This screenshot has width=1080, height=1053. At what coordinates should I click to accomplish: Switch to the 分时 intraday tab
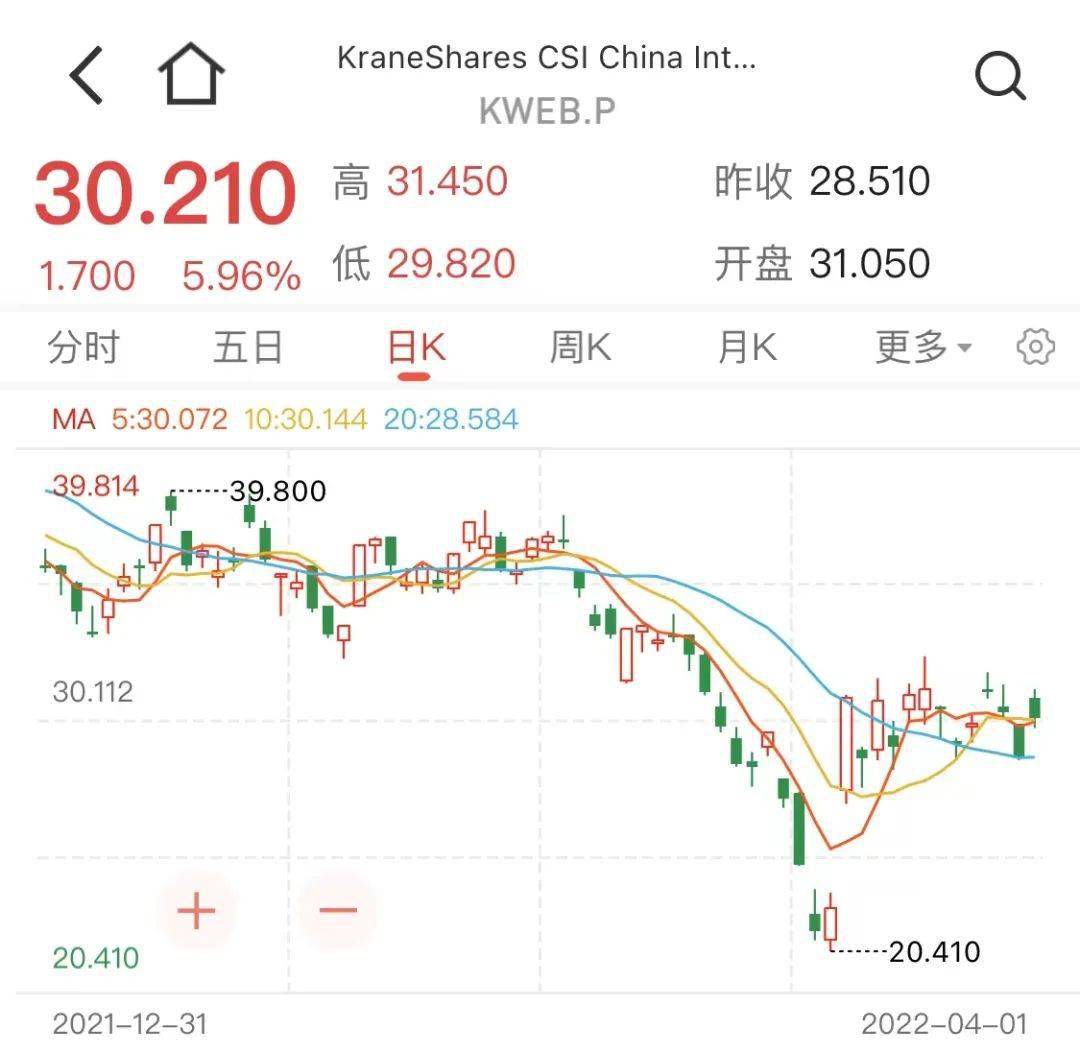83,346
